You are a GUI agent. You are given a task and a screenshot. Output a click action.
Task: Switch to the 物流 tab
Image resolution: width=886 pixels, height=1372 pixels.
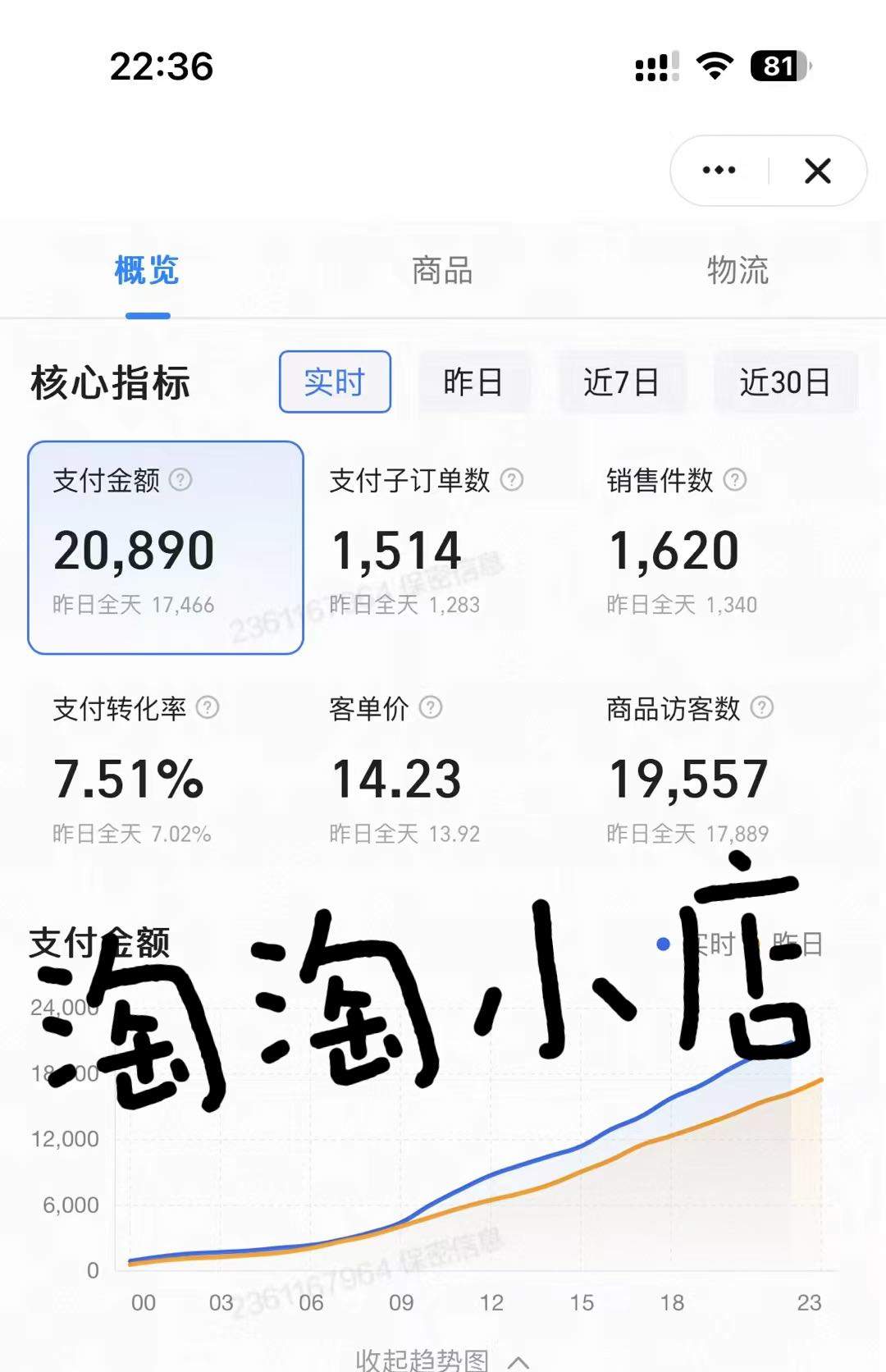click(738, 271)
